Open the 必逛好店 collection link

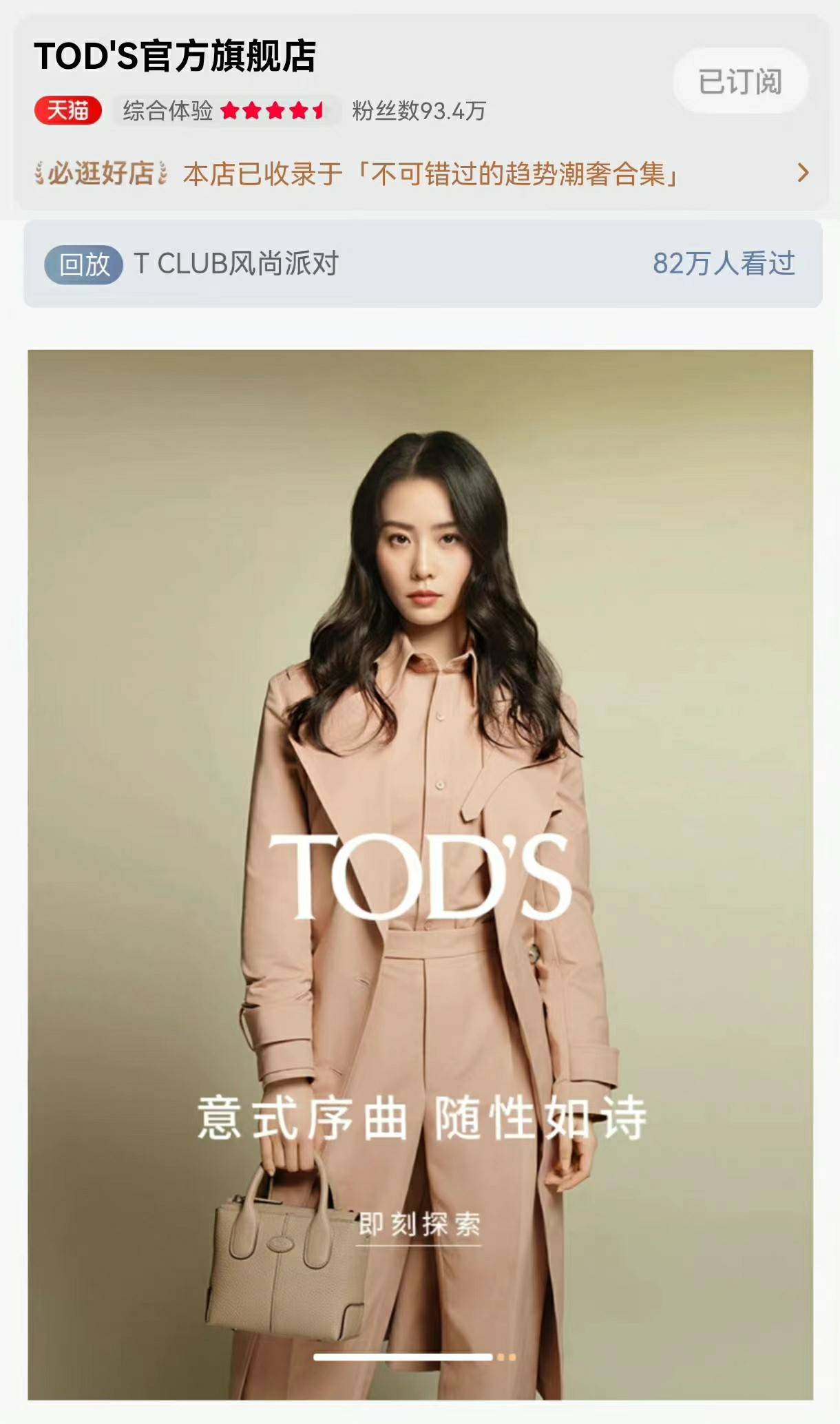421,174
